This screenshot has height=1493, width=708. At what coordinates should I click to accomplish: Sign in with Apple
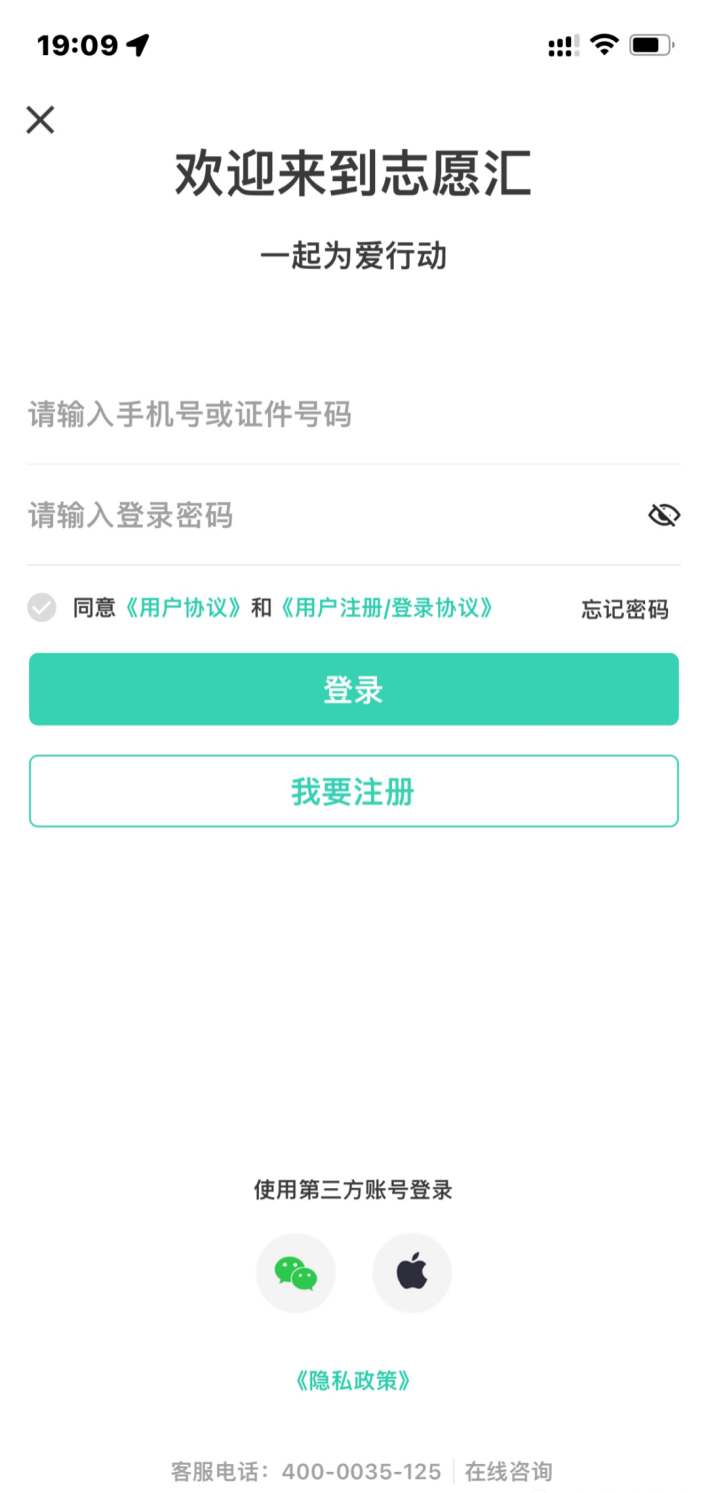(412, 1273)
